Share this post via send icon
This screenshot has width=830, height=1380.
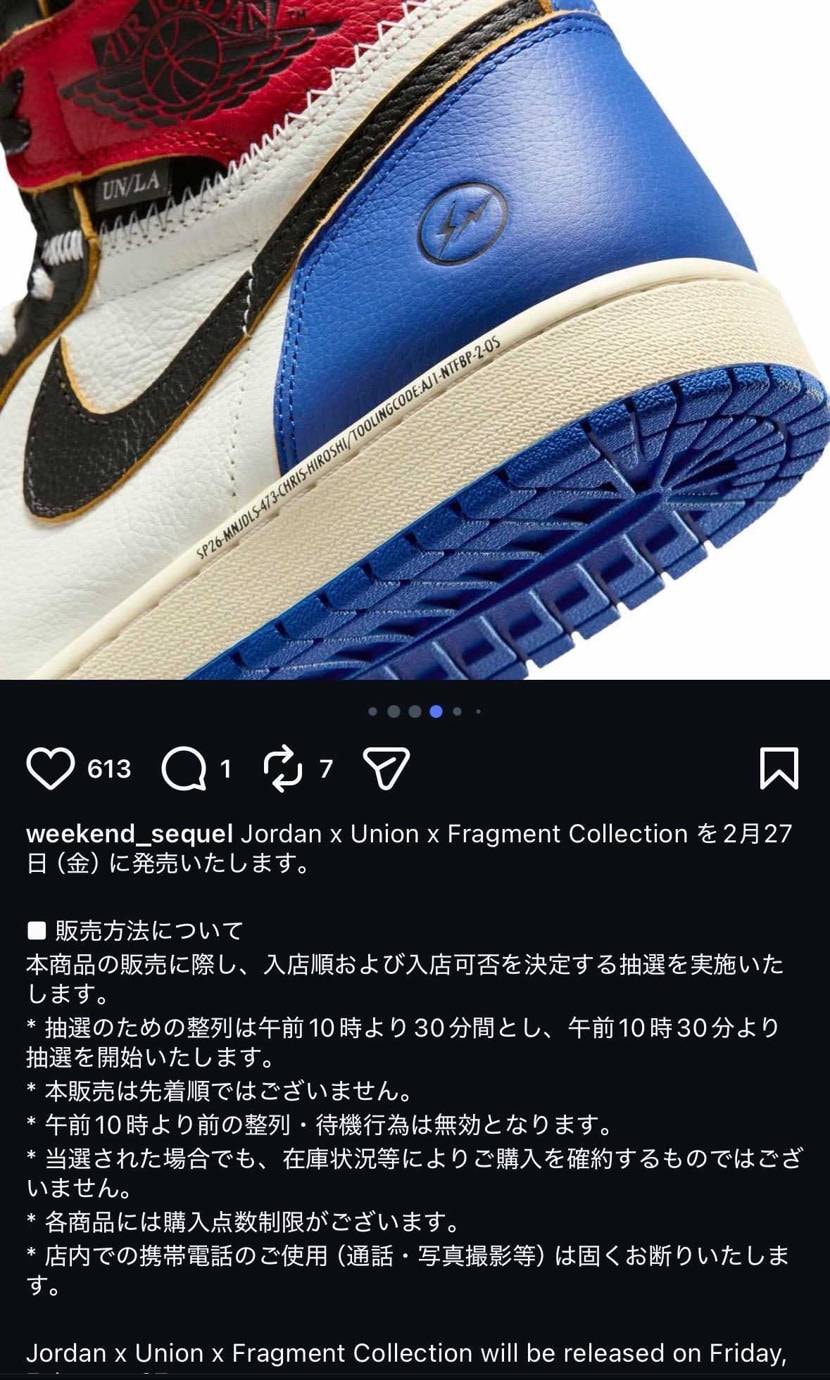coord(386,769)
